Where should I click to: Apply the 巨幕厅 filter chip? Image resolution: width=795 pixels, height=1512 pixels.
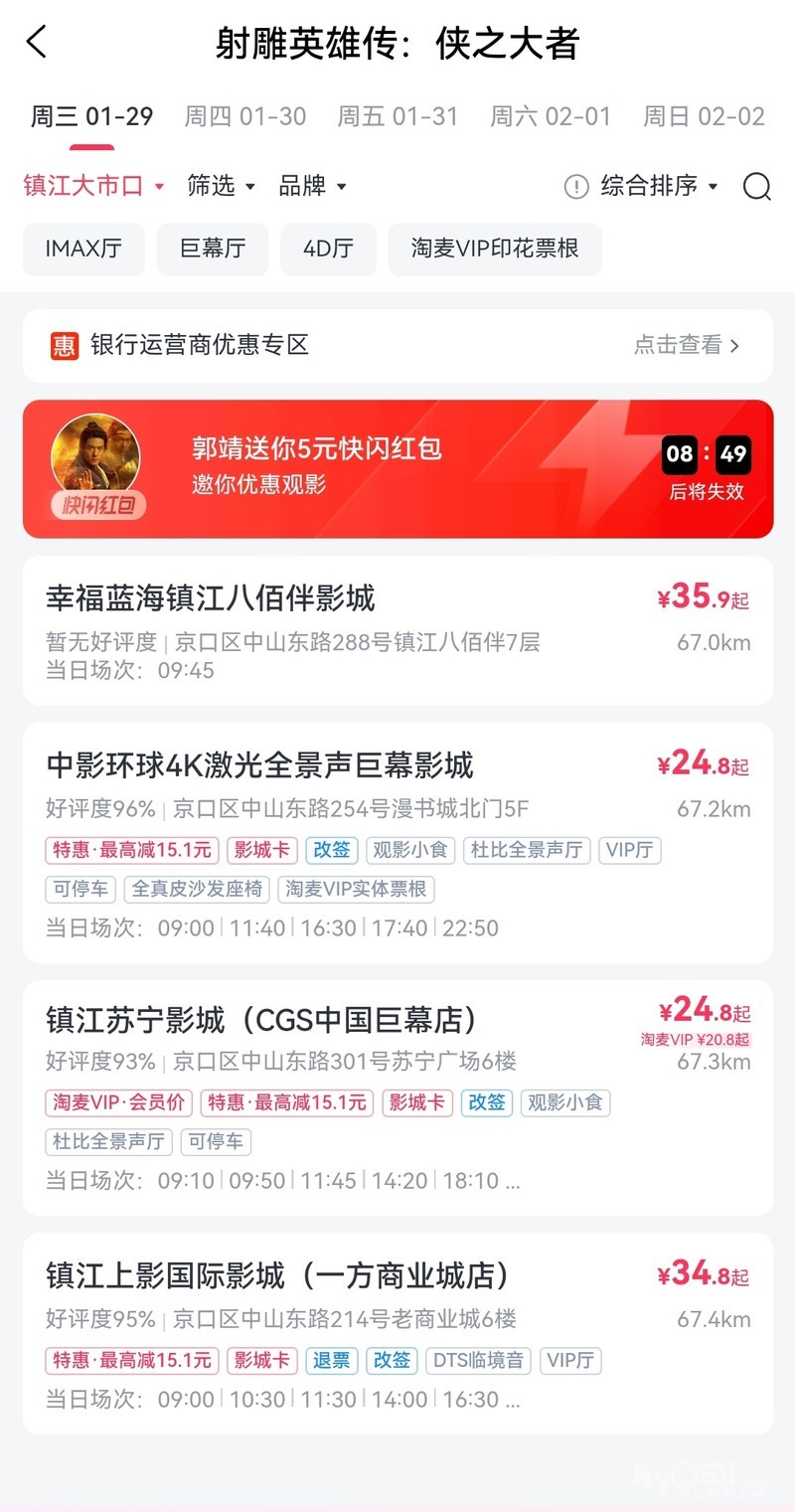(213, 249)
